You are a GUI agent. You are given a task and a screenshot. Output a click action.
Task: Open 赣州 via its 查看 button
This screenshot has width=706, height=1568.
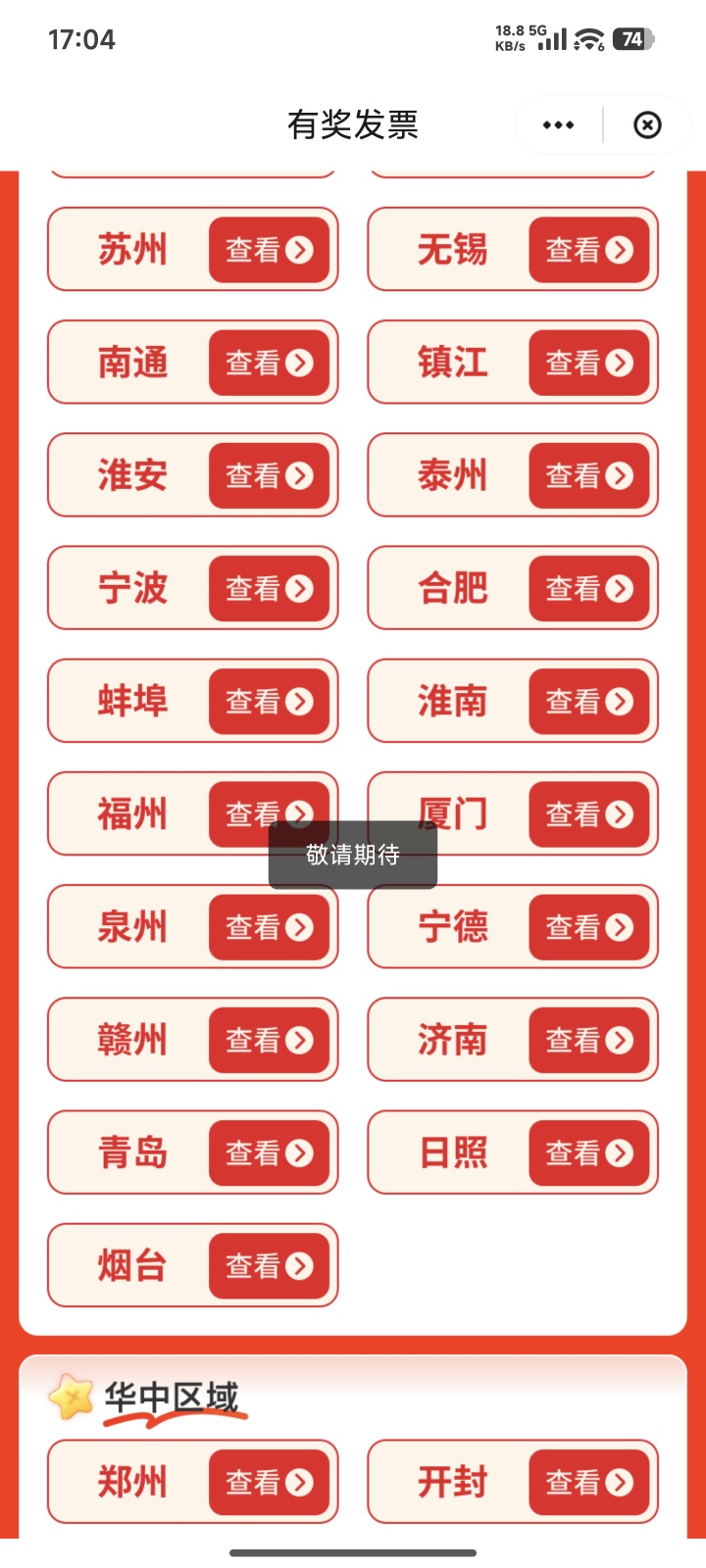pos(269,1040)
